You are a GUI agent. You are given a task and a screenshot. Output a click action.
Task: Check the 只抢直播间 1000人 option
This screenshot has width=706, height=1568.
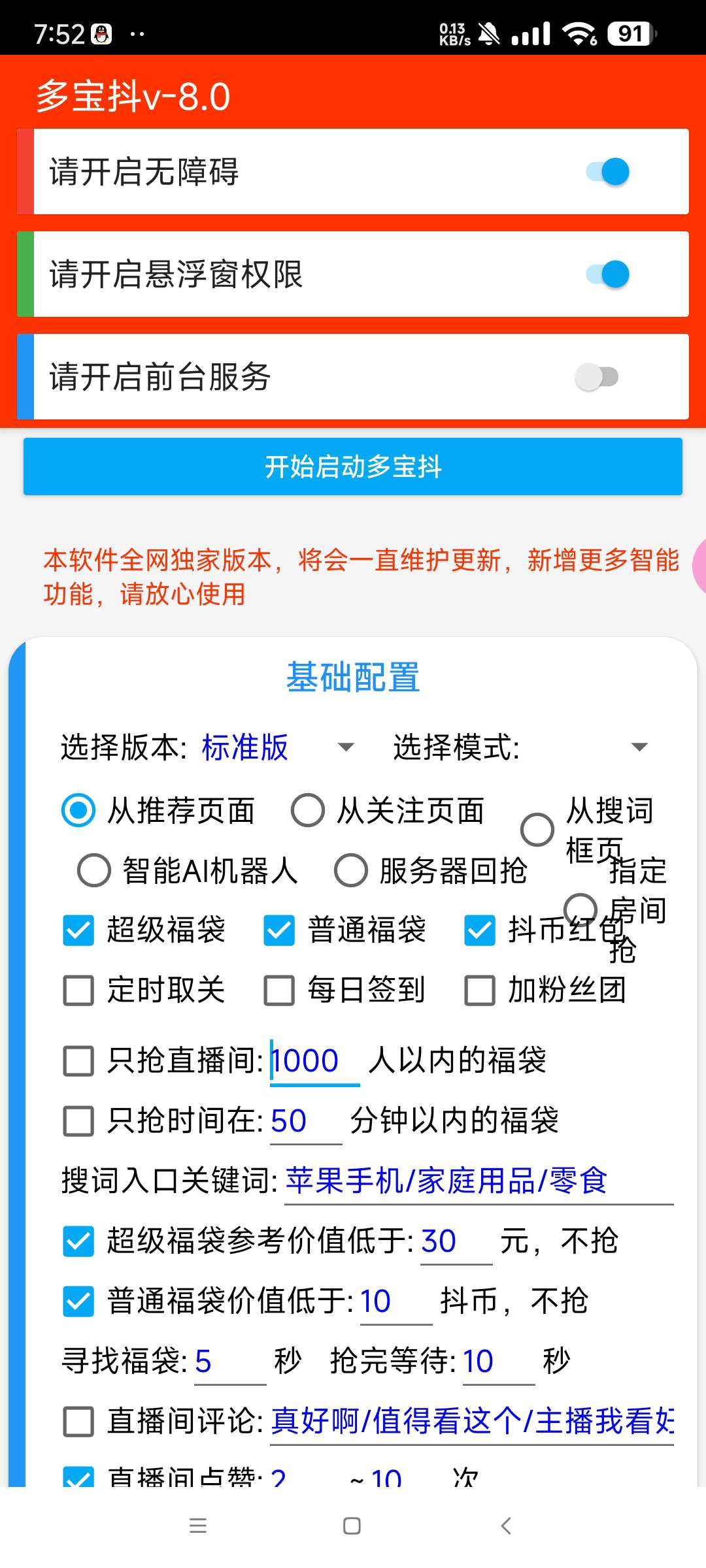click(x=78, y=1060)
